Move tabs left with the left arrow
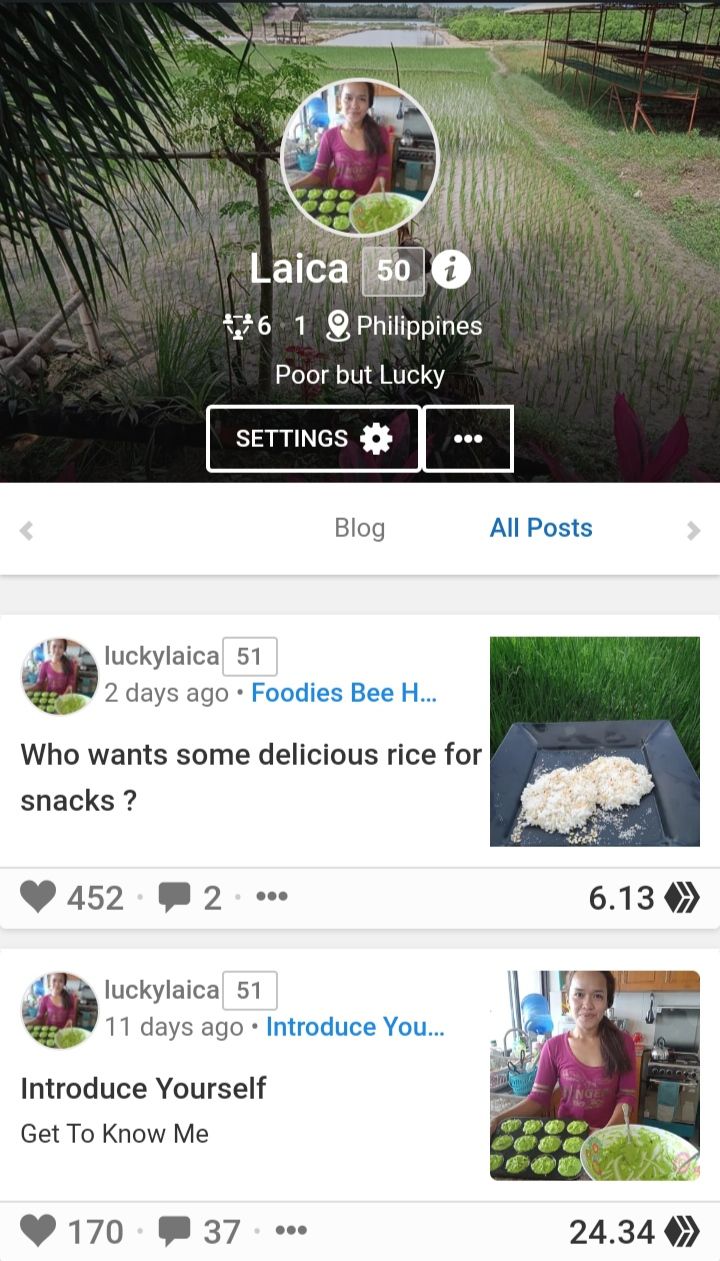720x1261 pixels. coord(27,531)
